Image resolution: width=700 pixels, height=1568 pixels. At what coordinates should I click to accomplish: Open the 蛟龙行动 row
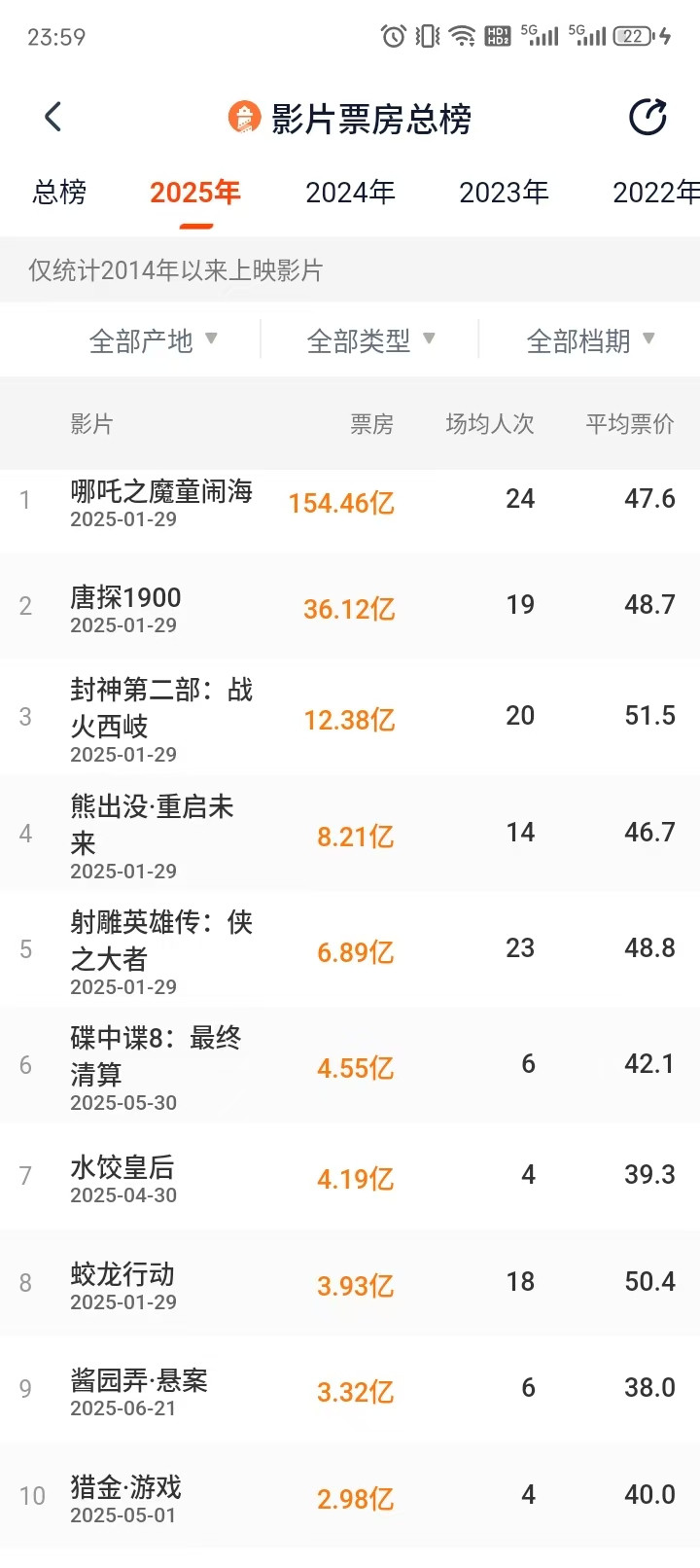(x=350, y=1283)
